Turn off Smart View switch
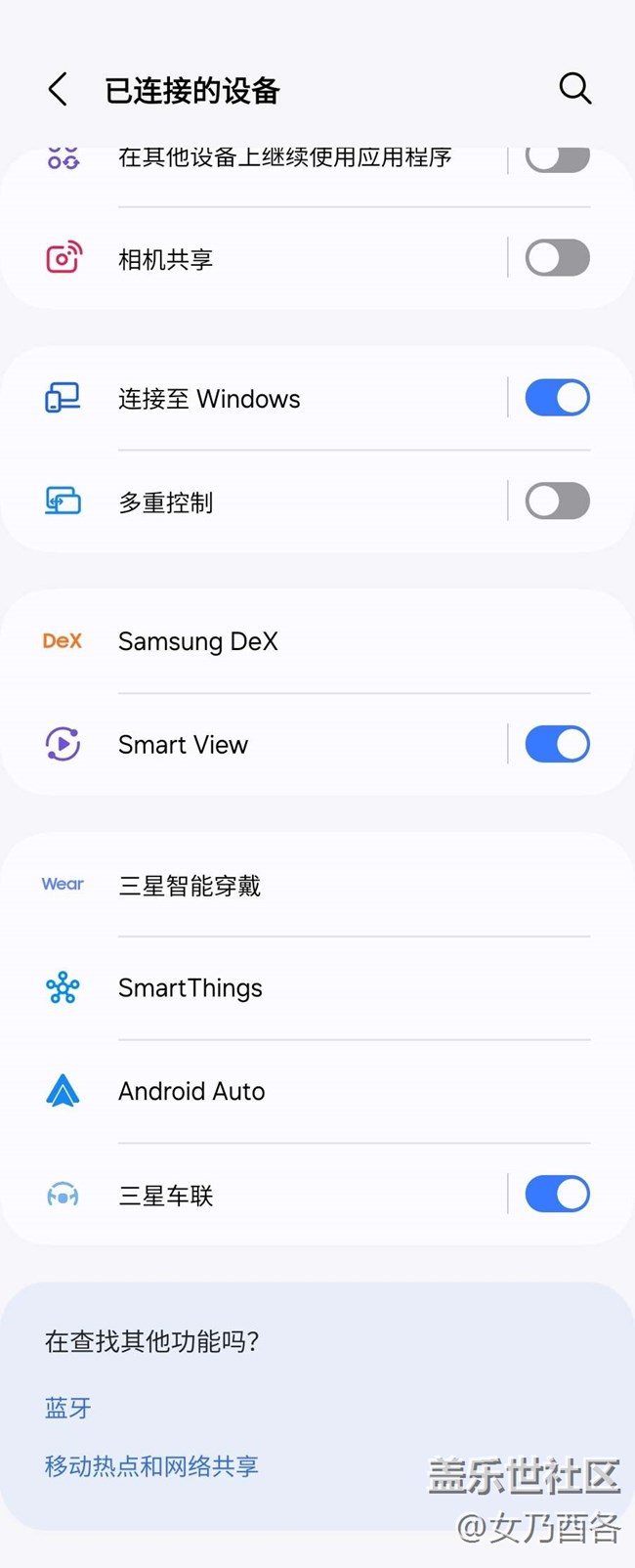 pos(557,744)
